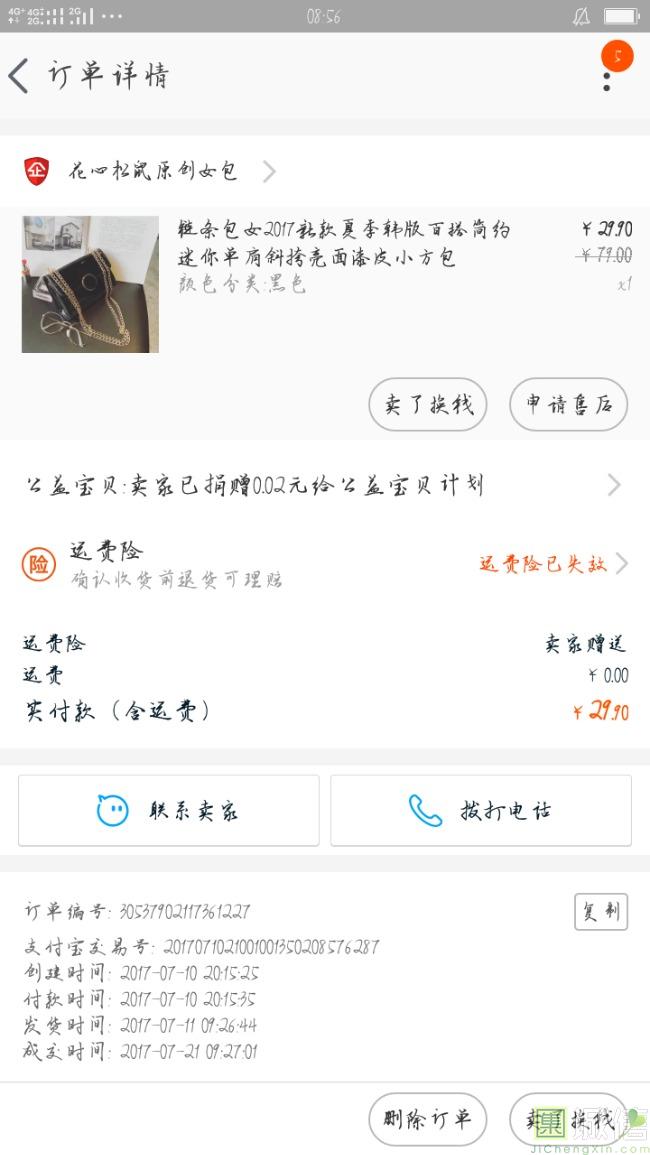Open the overflow menu with three dots

(x=607, y=77)
